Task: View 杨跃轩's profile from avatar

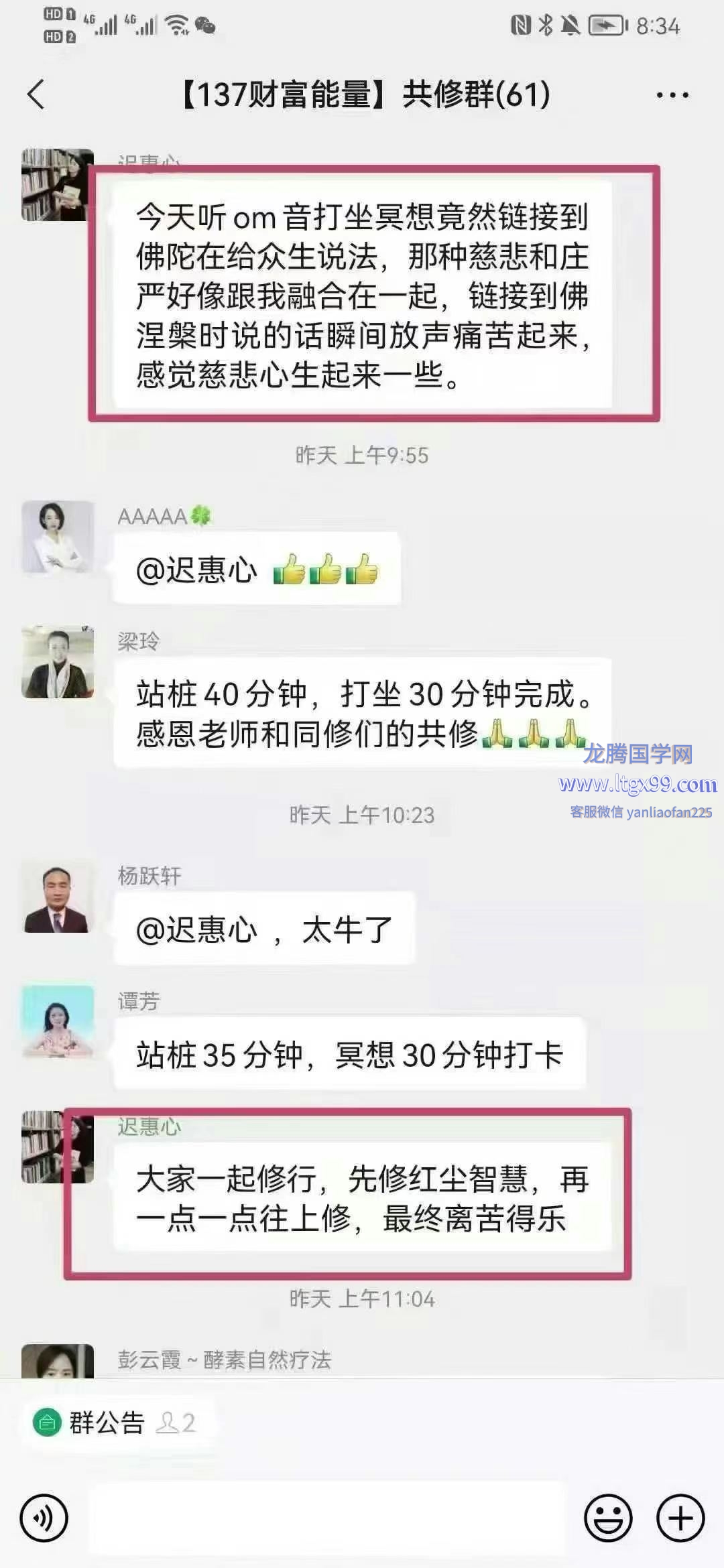Action: point(58,898)
